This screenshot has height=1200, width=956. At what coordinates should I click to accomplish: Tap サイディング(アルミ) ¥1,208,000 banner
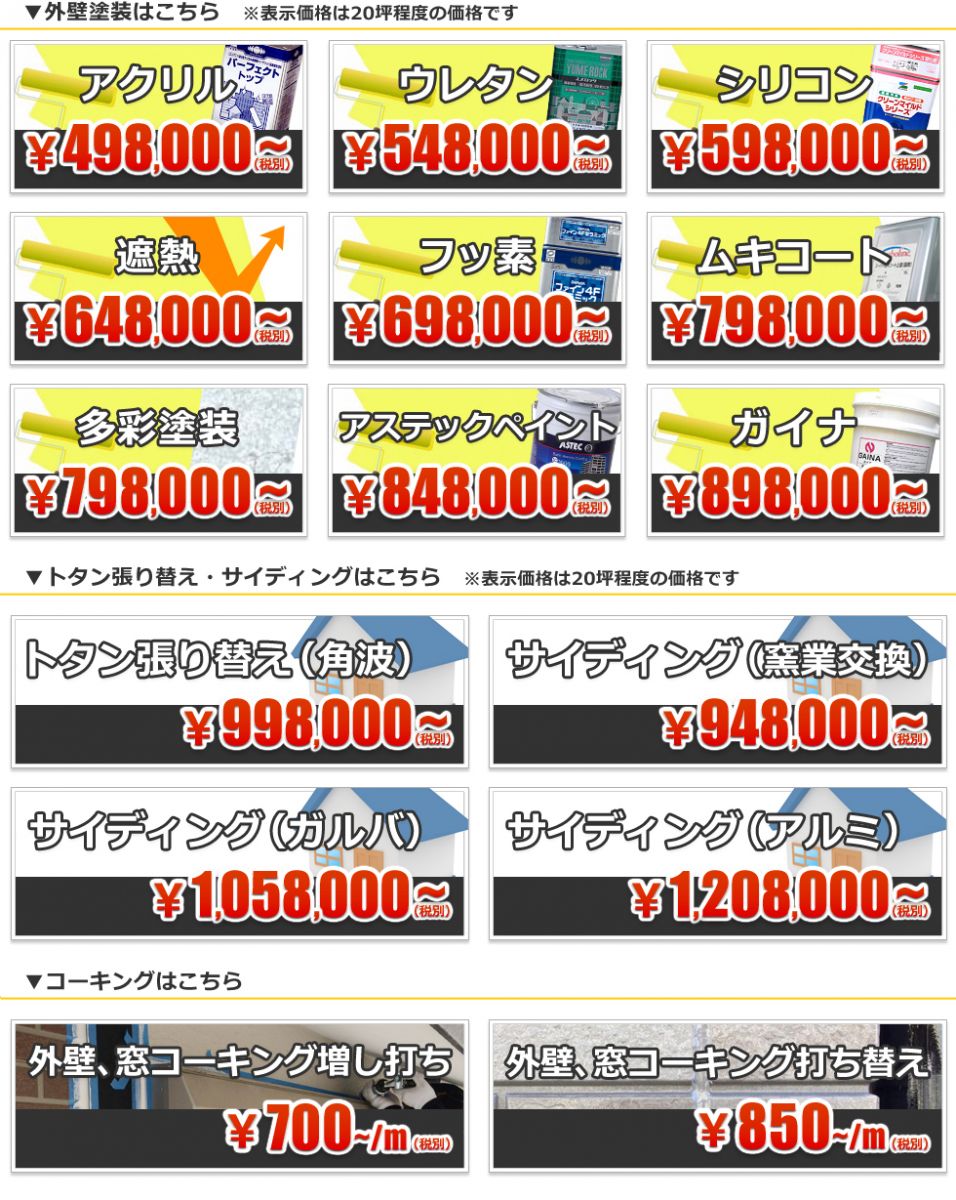click(x=717, y=863)
